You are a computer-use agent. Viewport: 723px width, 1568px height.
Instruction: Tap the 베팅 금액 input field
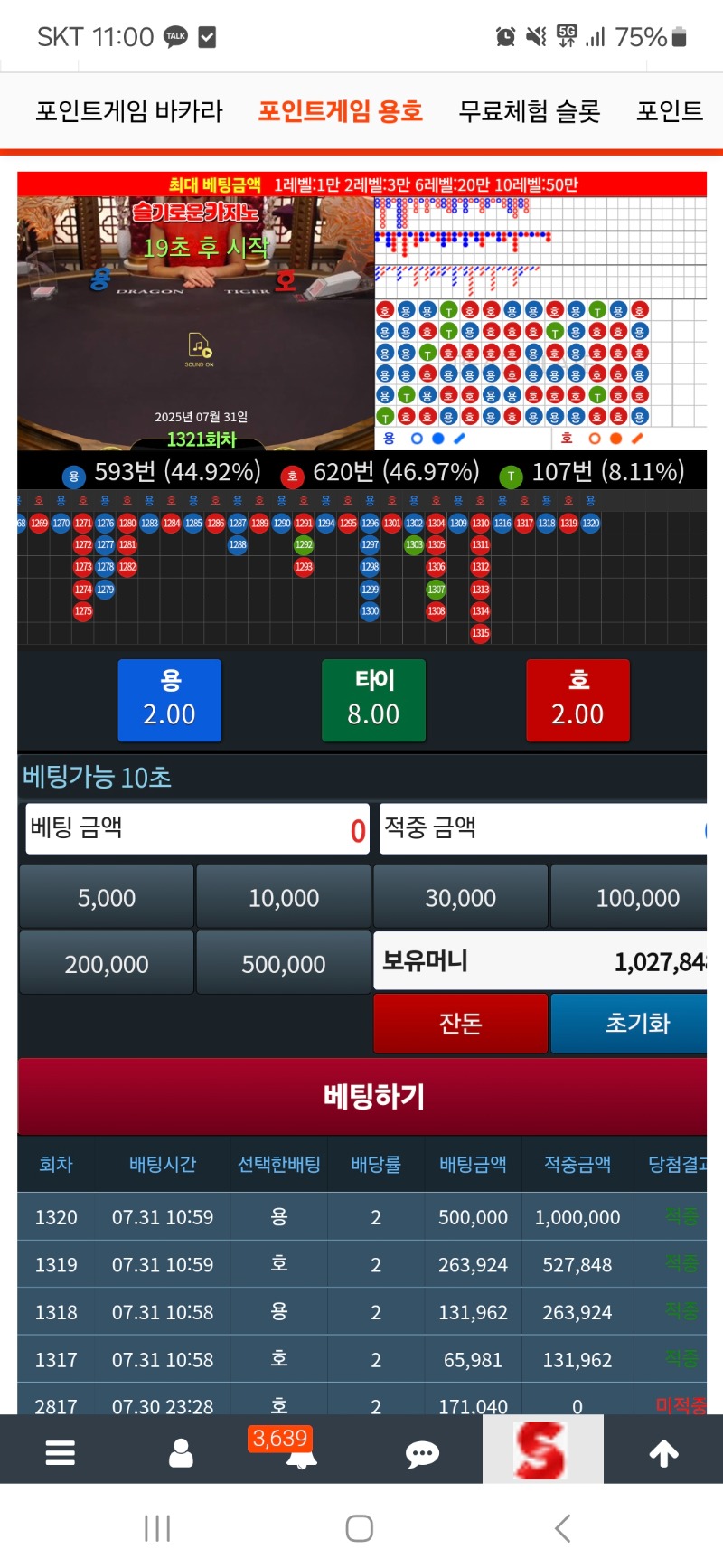click(x=197, y=828)
